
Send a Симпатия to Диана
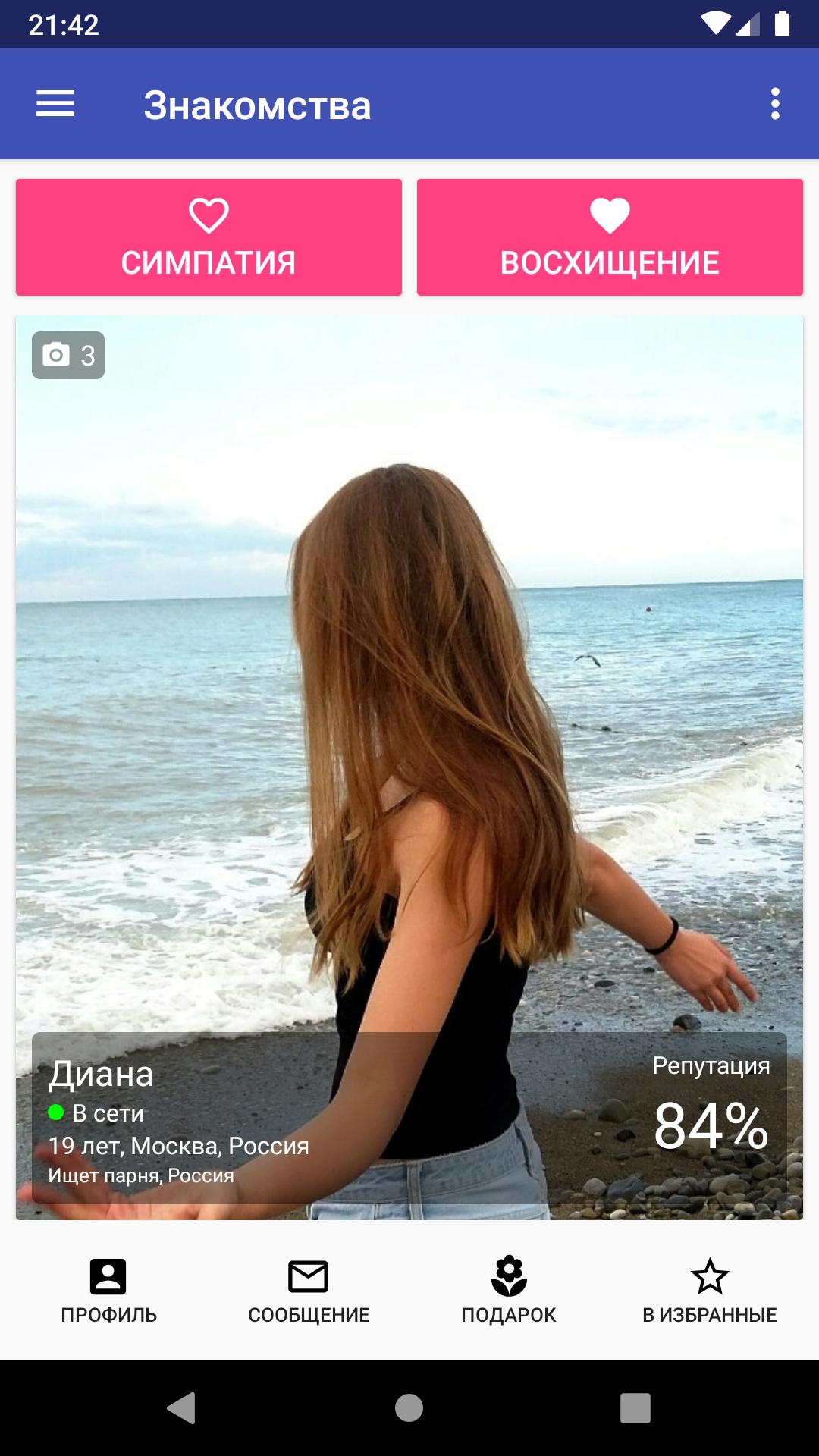[209, 237]
